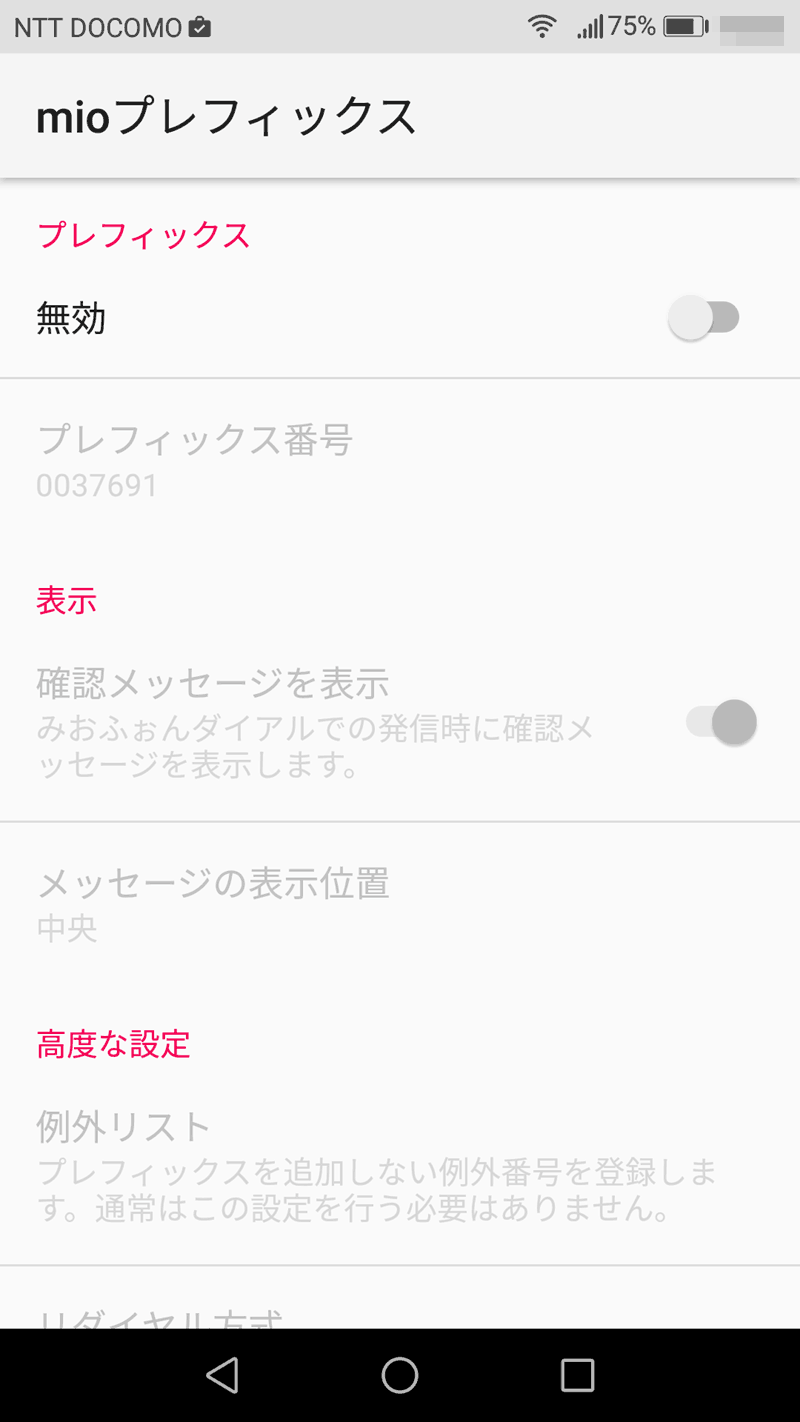800x1422 pixels.
Task: Go to the home screen
Action: tap(400, 1375)
